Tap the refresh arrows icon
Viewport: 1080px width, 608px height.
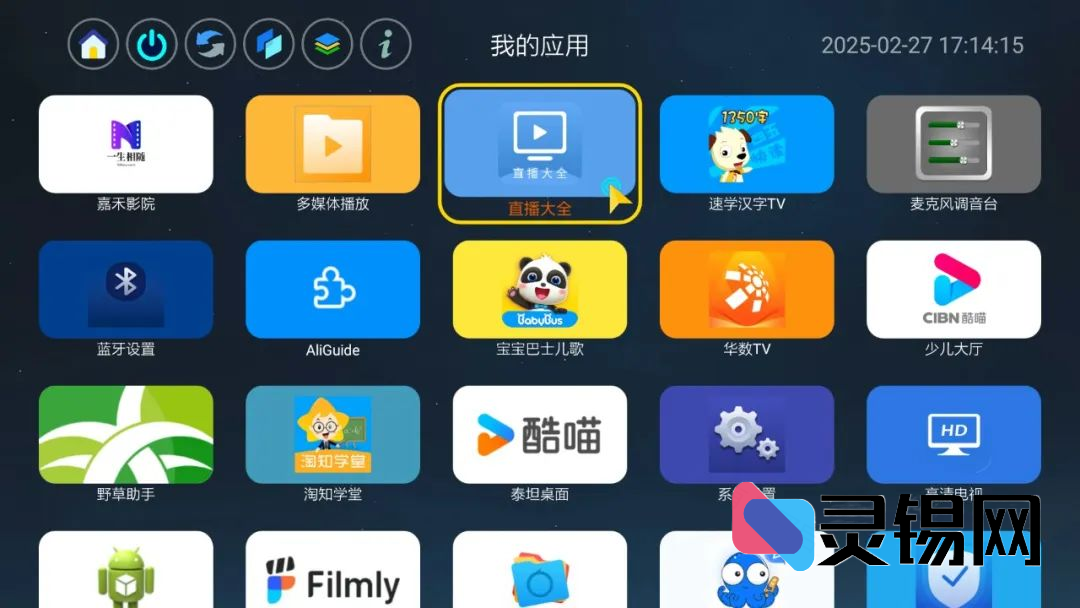[210, 45]
